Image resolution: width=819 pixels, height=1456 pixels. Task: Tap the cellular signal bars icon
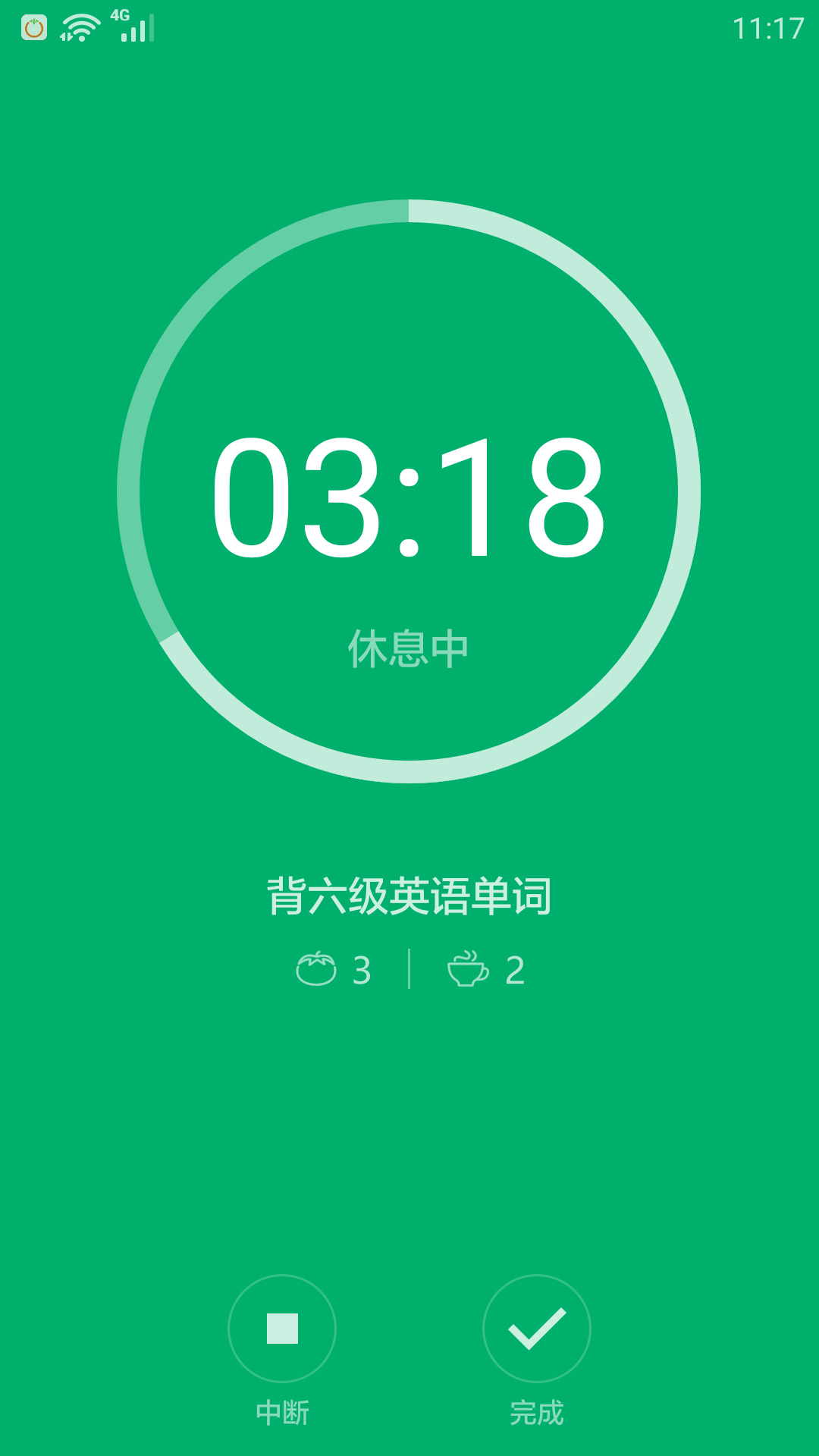point(136,29)
